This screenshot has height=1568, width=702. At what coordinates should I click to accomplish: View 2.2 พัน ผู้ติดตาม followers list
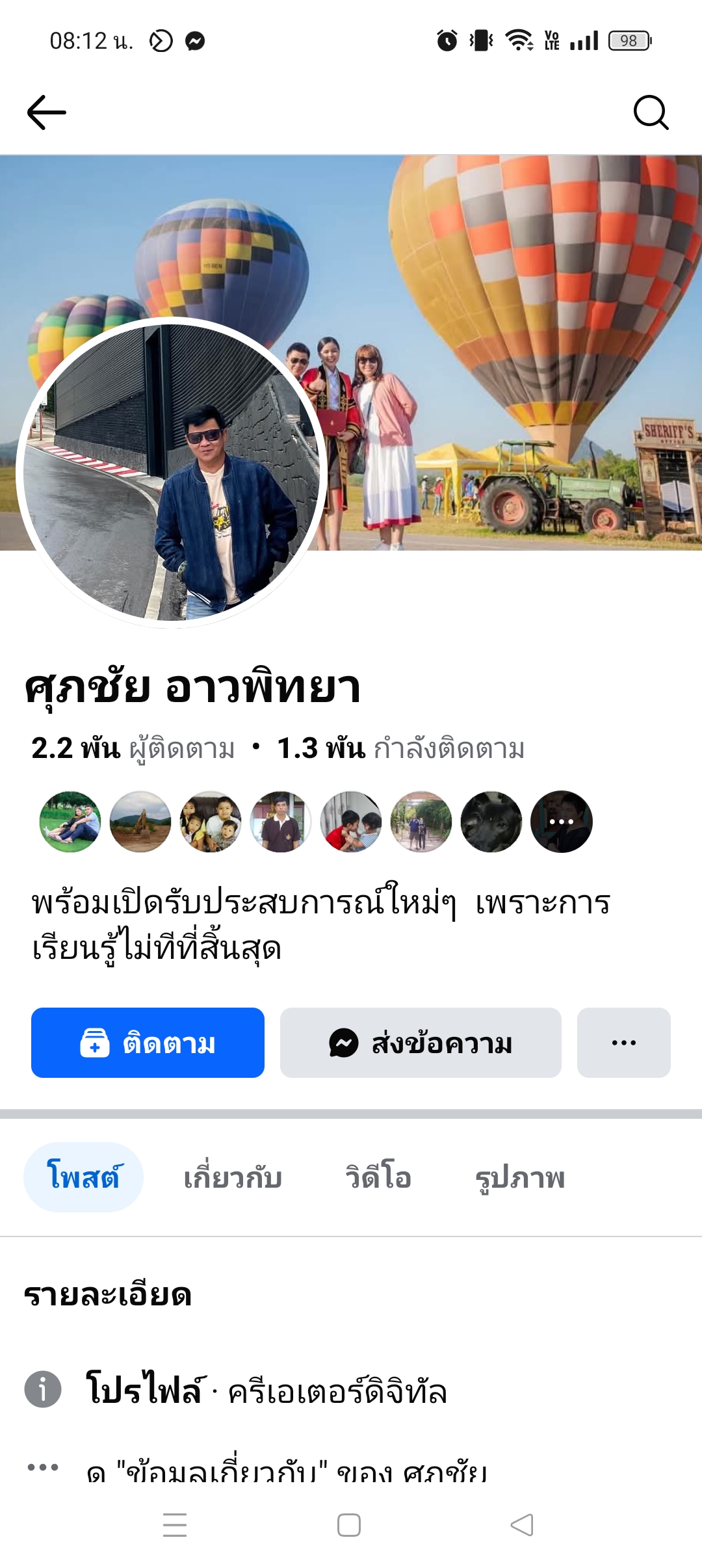(133, 748)
